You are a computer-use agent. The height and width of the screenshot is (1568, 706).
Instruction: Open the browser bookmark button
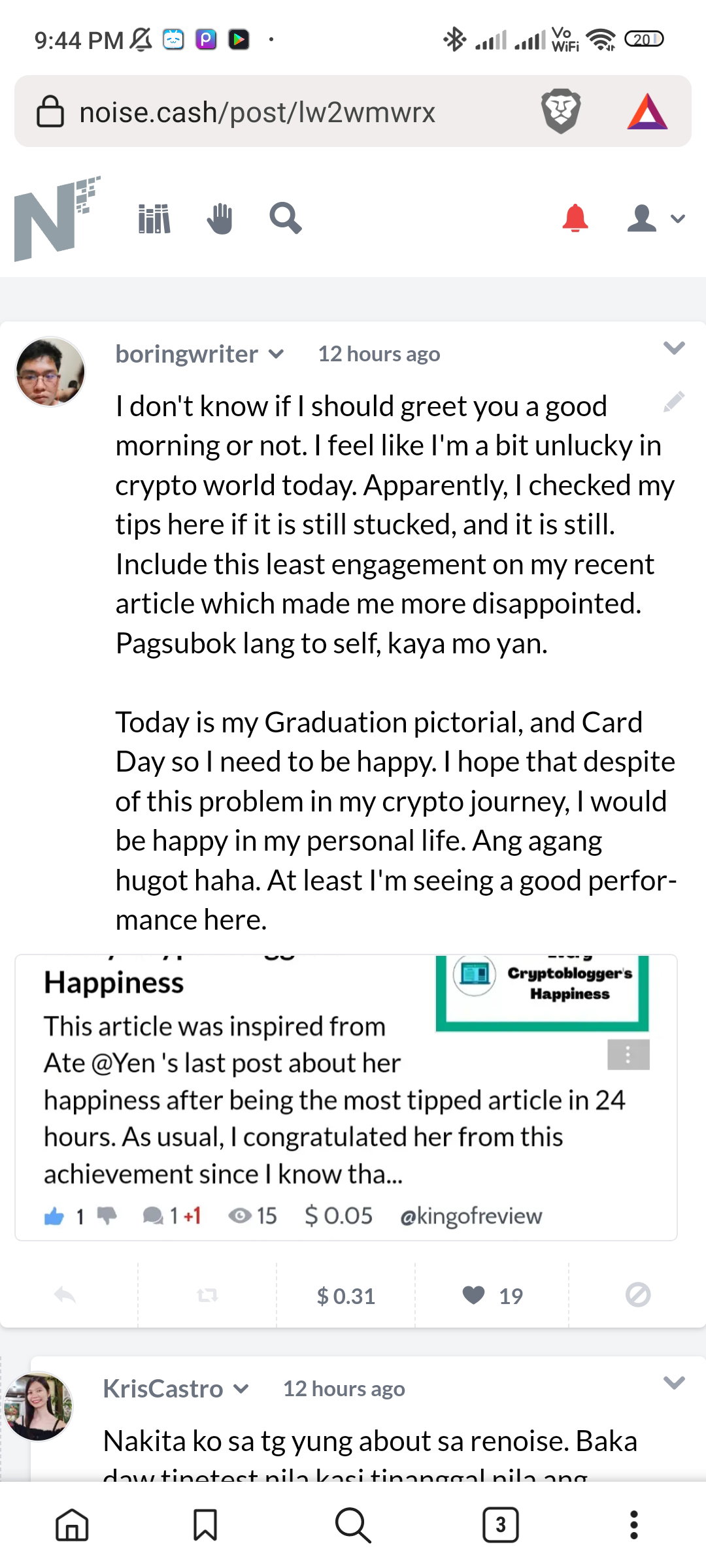205,1525
